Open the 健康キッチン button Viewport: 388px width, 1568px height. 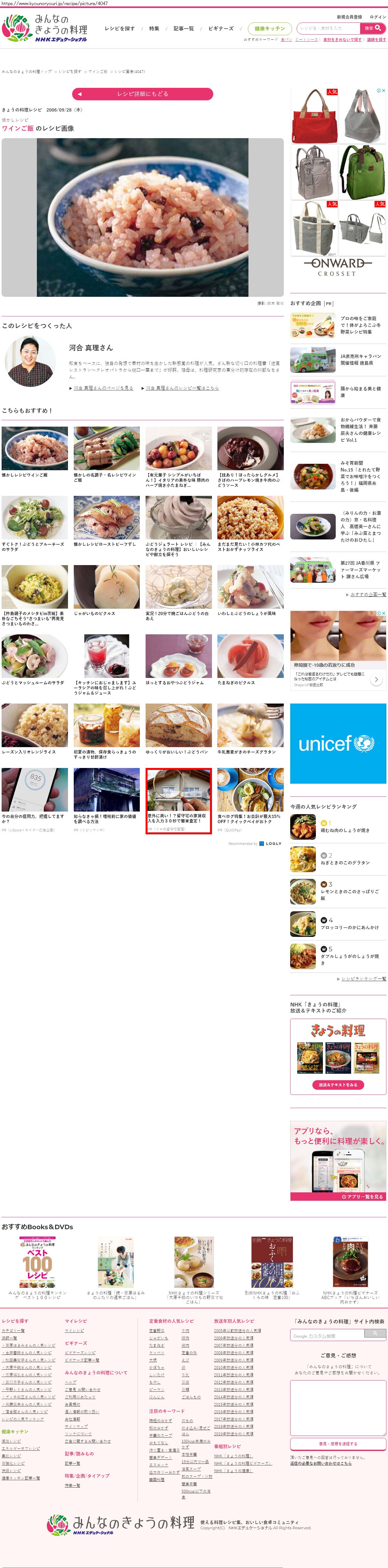[x=269, y=29]
